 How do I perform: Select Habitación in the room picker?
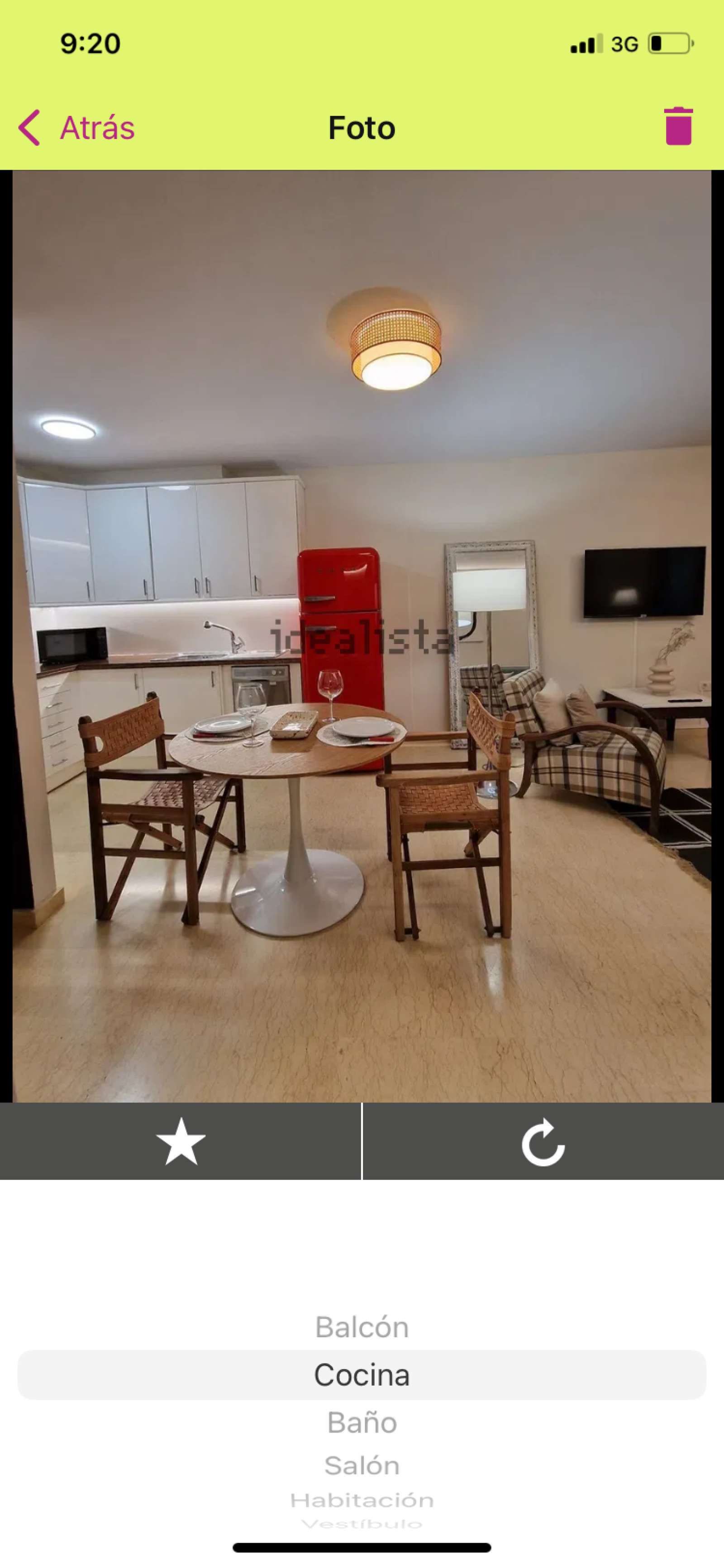(x=362, y=1501)
